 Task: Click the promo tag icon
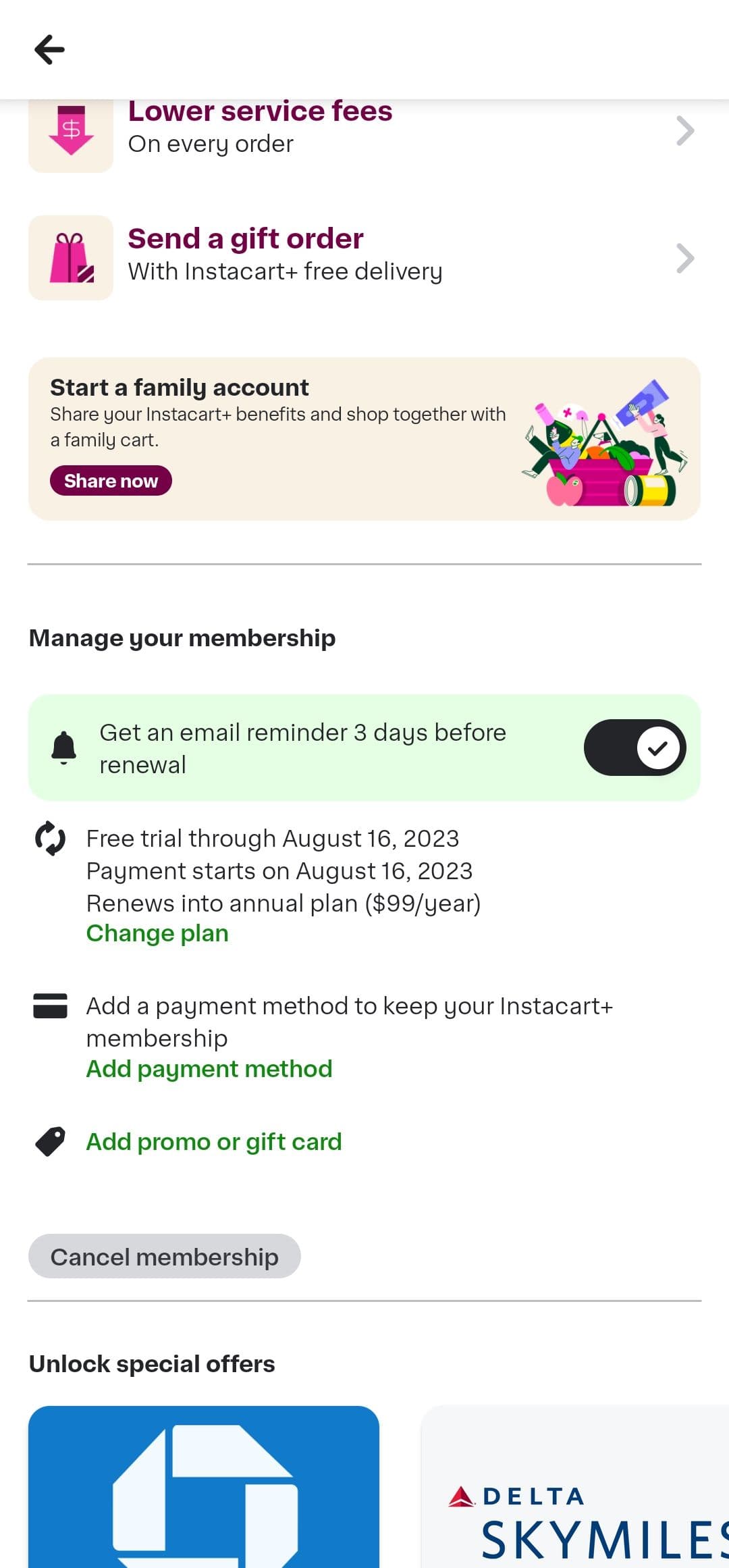click(x=50, y=1142)
